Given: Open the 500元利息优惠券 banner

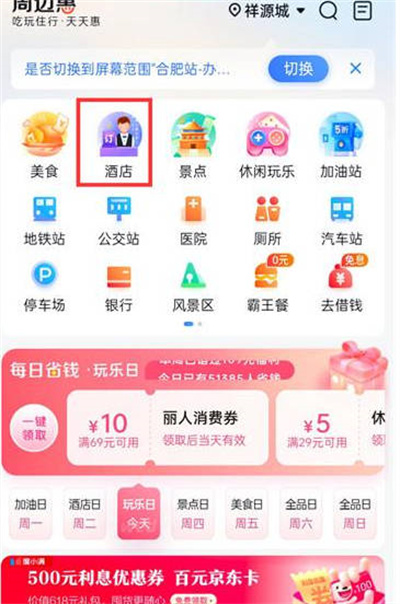Looking at the screenshot, I should click(x=193, y=580).
